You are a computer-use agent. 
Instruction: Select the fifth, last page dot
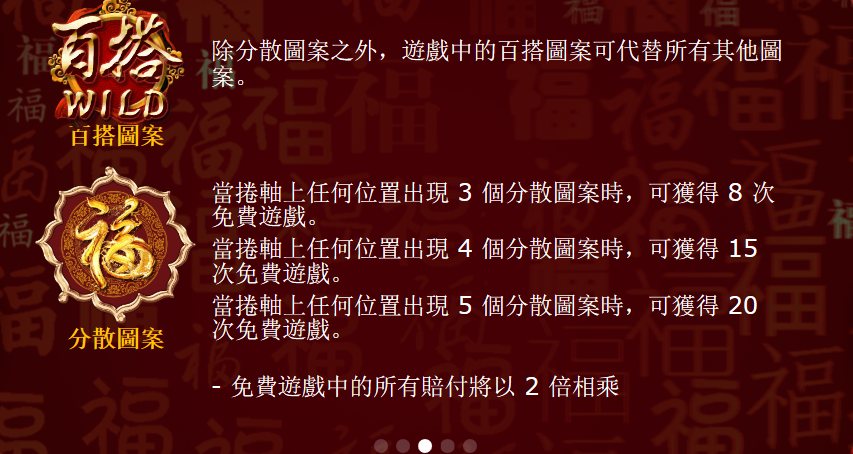coord(469,445)
